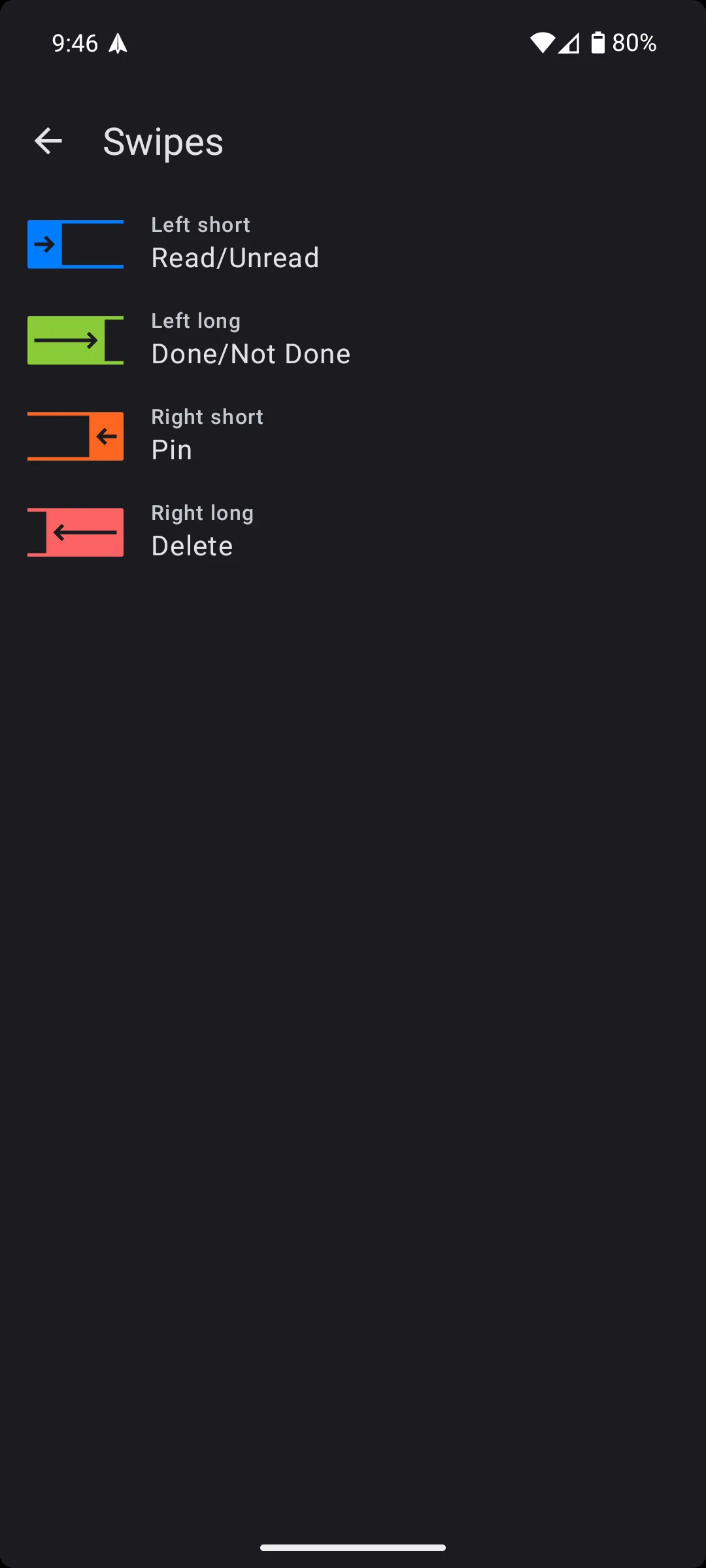Click the orange Right short swipe icon
706x1568 pixels.
(x=75, y=436)
